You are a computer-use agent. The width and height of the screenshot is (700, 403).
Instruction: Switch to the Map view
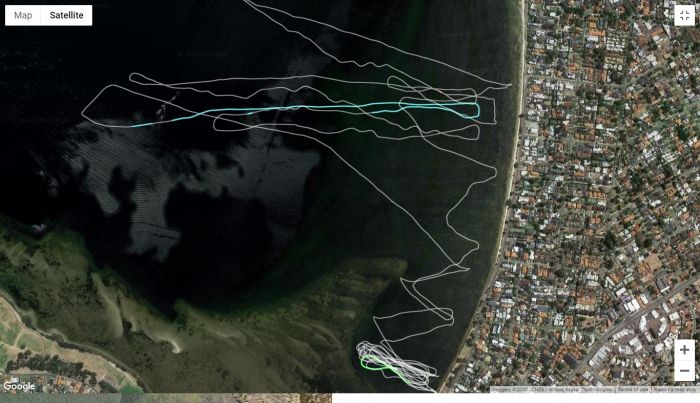[23, 15]
